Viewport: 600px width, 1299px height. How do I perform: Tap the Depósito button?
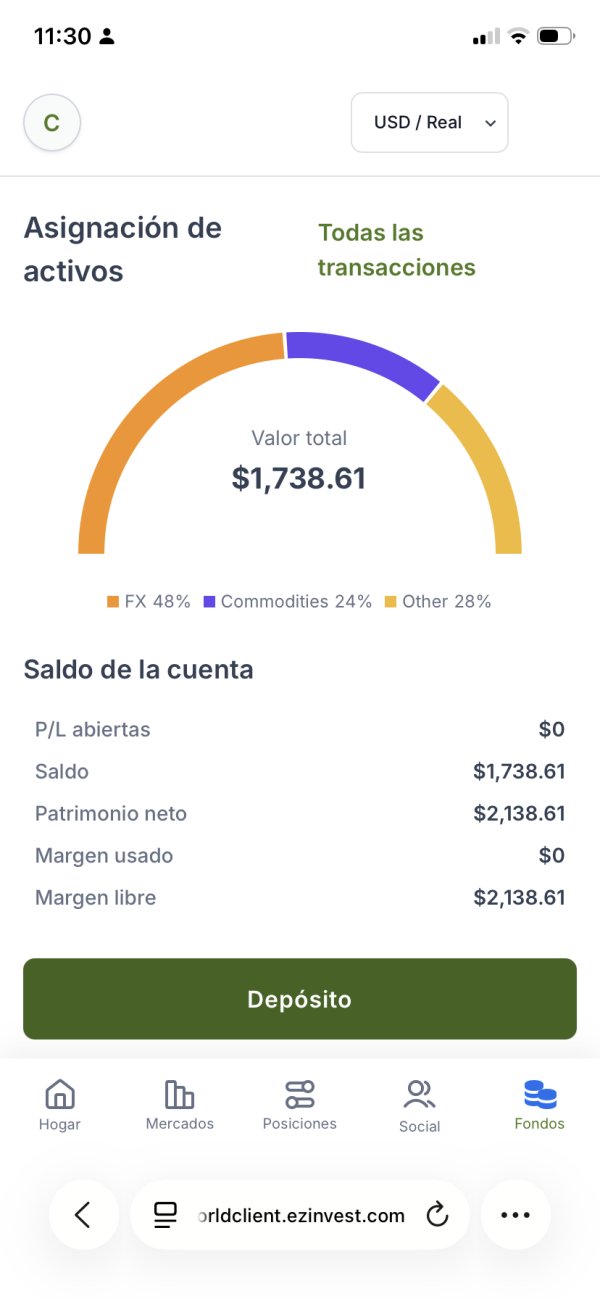(x=300, y=999)
